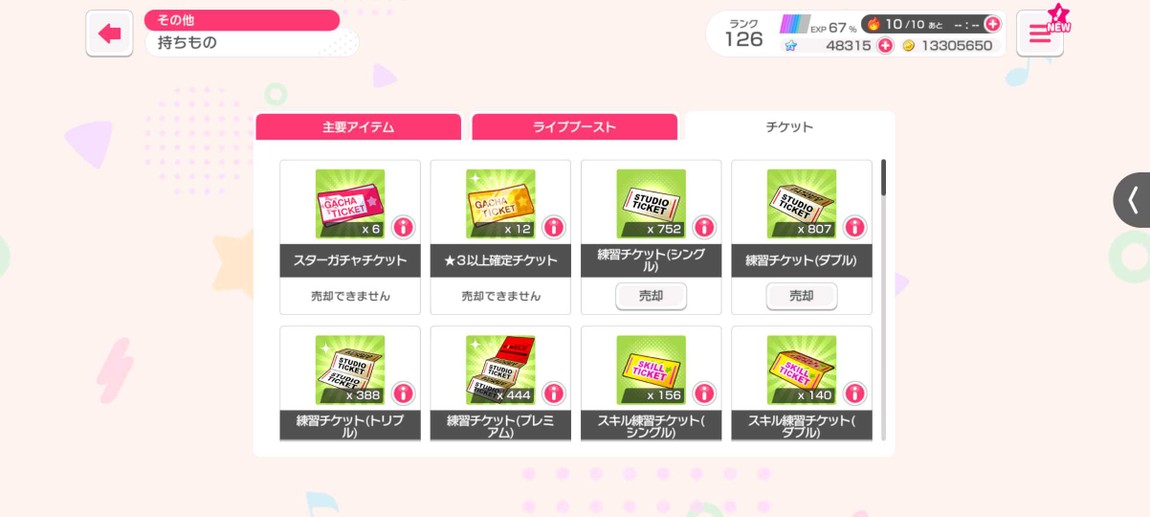Add more stars with the plus button
This screenshot has height=517, width=1150.
885,46
